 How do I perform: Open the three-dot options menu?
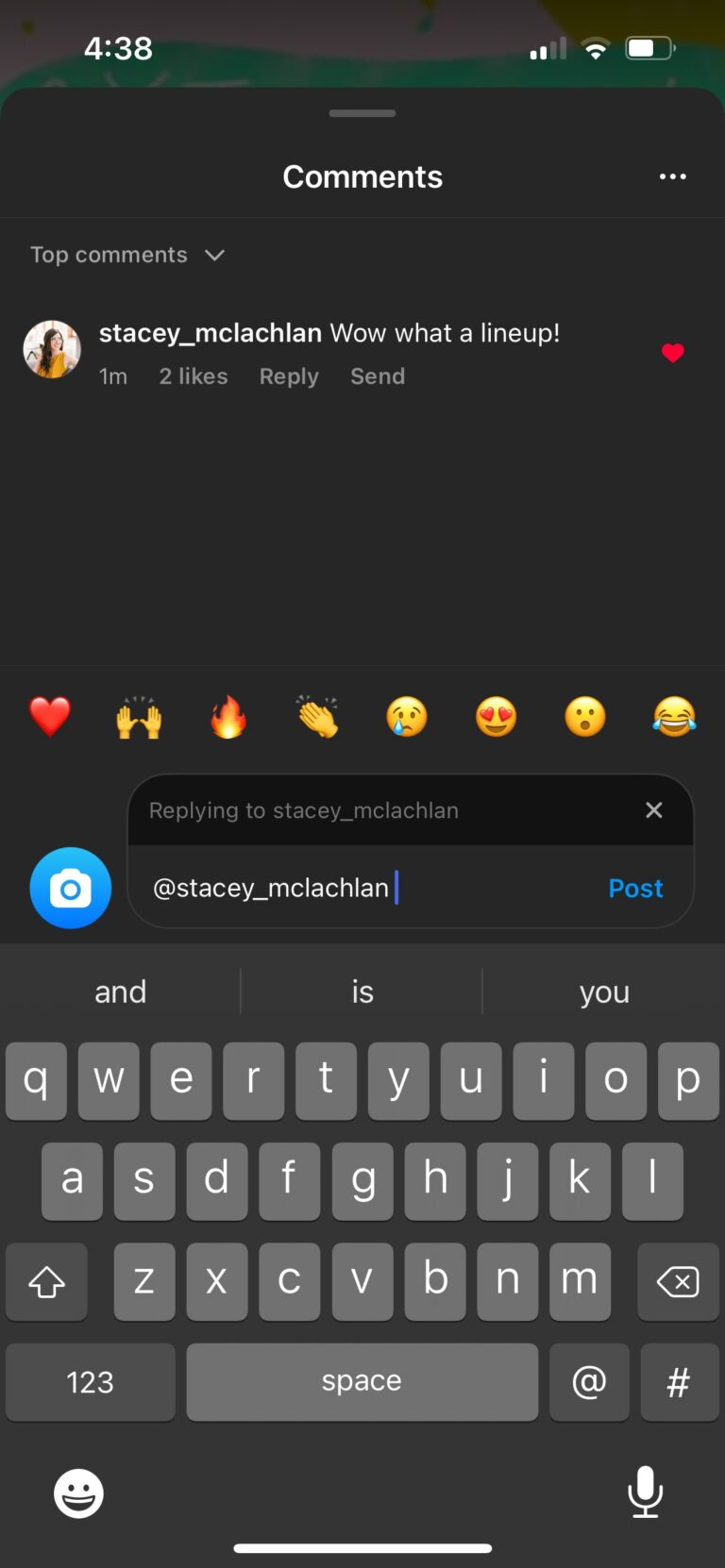coord(672,176)
